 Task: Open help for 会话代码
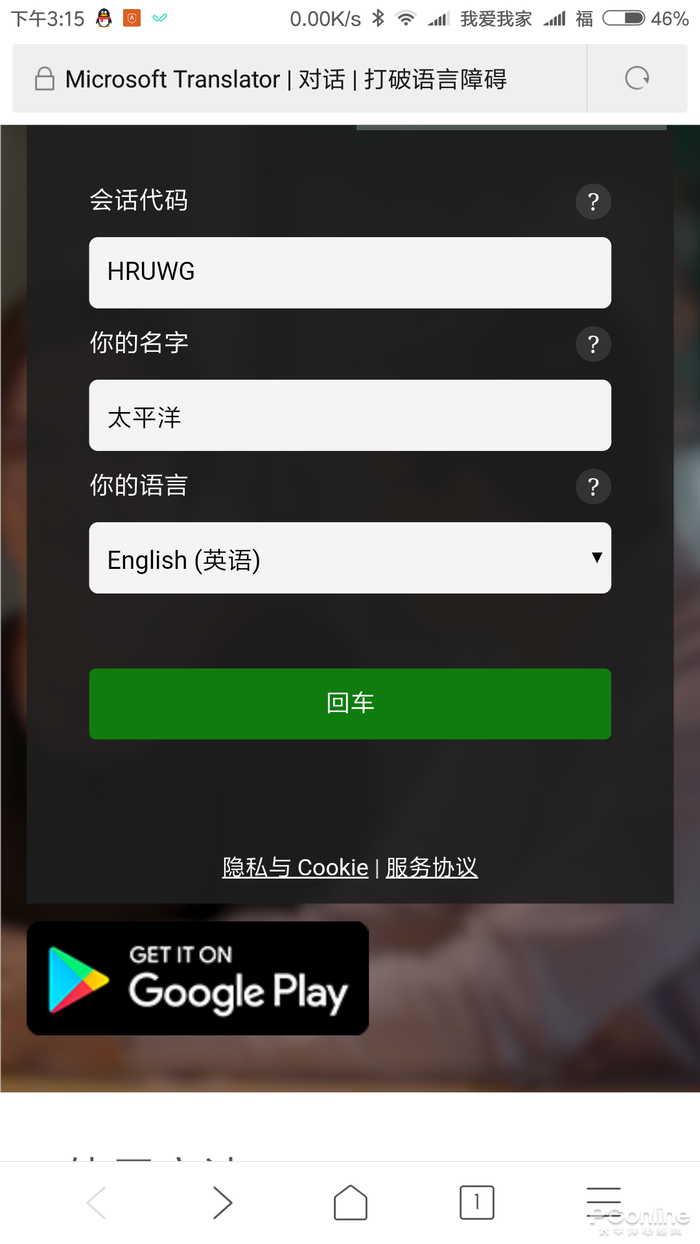(x=593, y=202)
